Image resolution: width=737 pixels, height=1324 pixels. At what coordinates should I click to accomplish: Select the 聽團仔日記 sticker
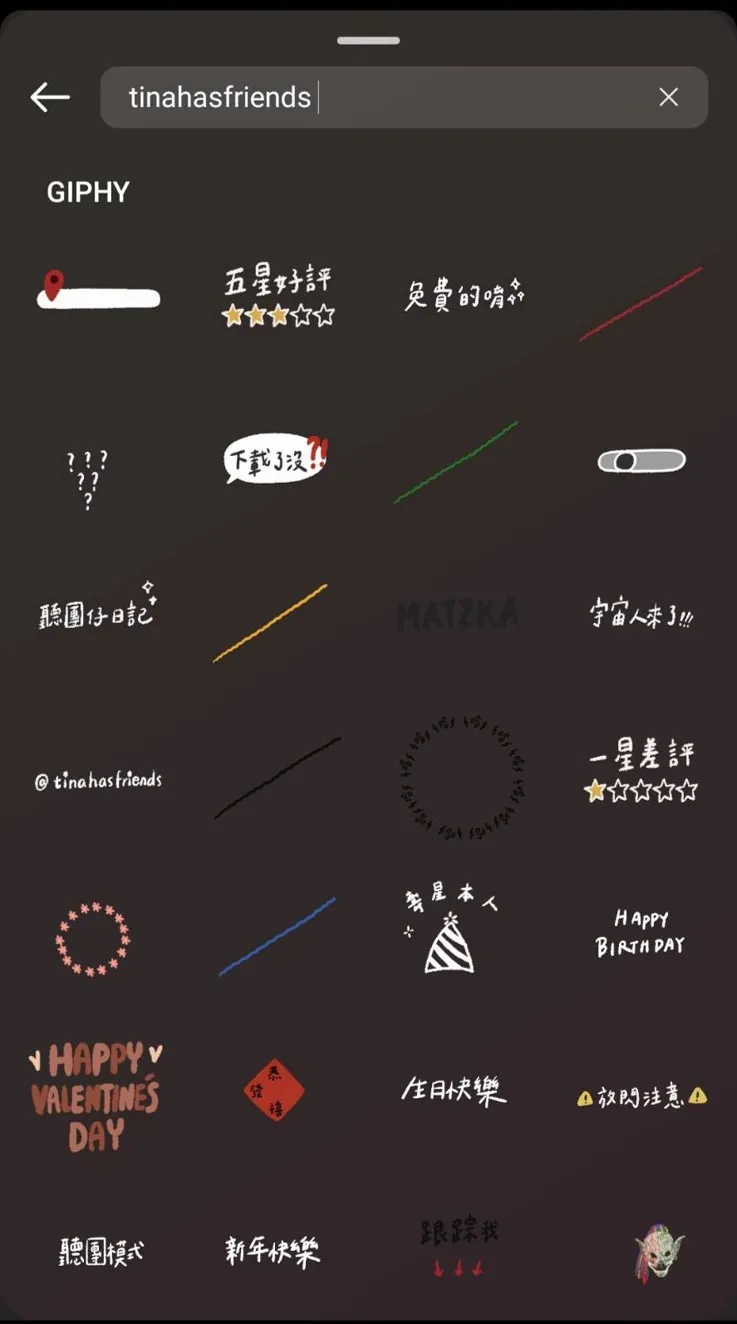pos(98,609)
